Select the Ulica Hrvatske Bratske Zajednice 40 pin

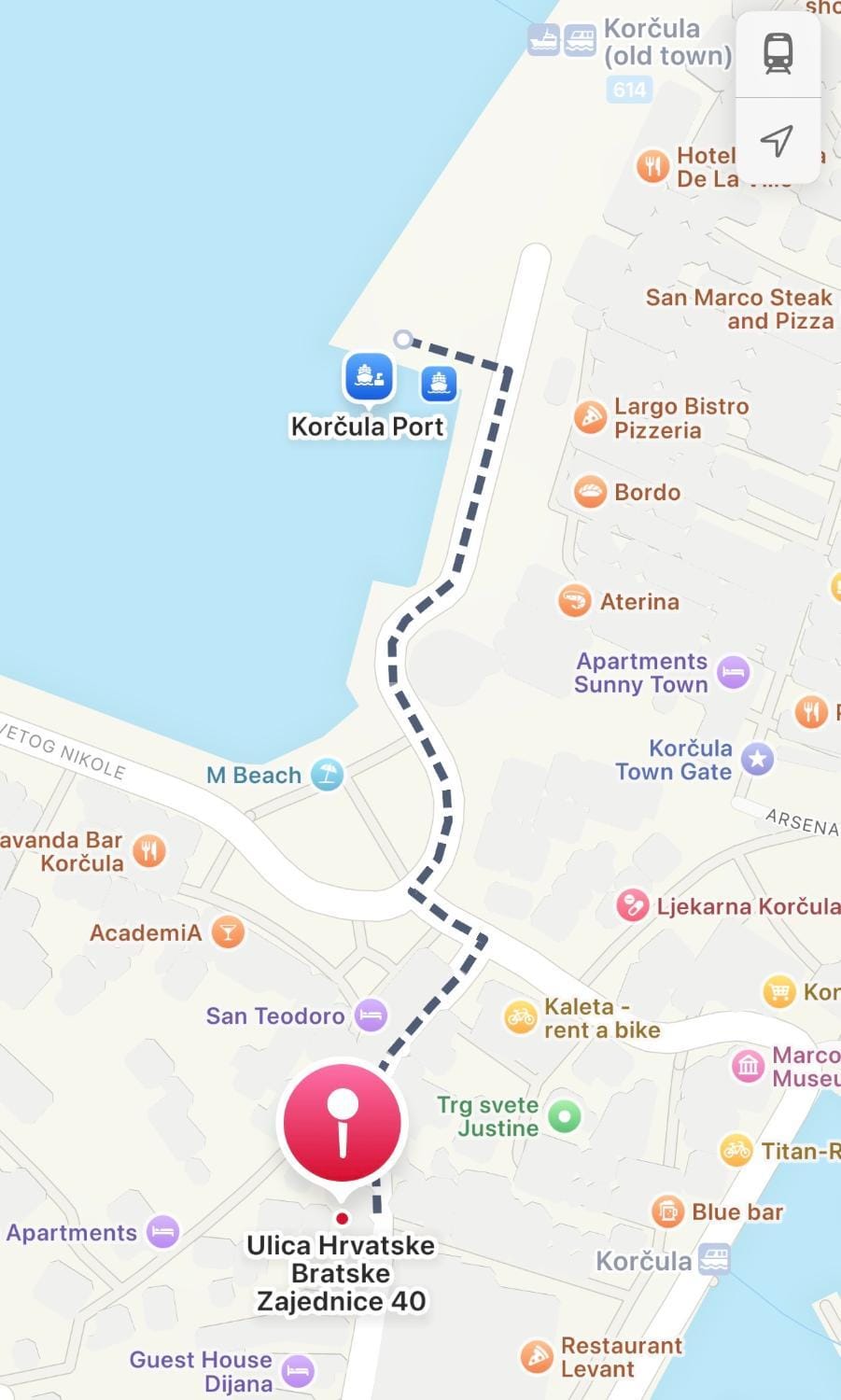click(343, 1124)
